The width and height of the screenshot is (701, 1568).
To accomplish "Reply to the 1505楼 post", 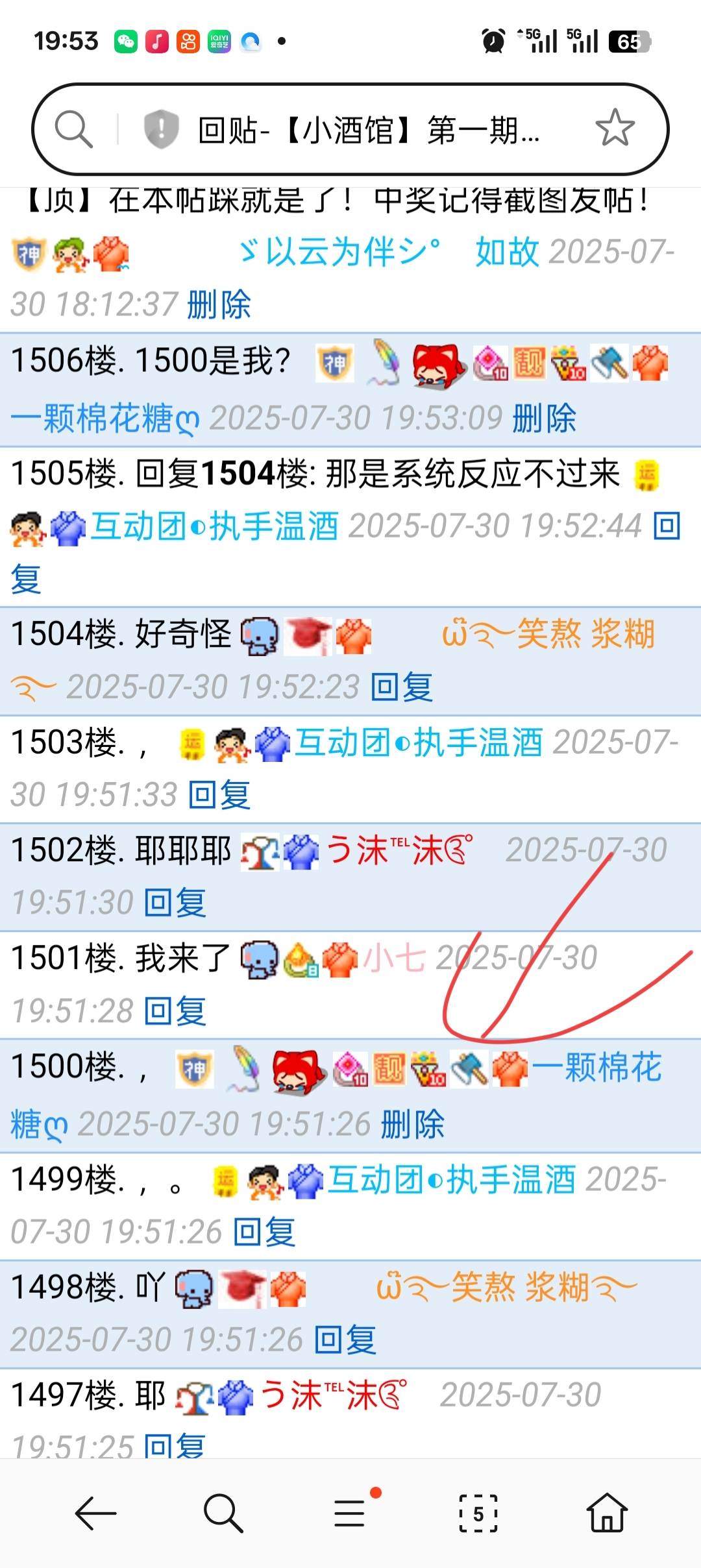I will (x=667, y=526).
